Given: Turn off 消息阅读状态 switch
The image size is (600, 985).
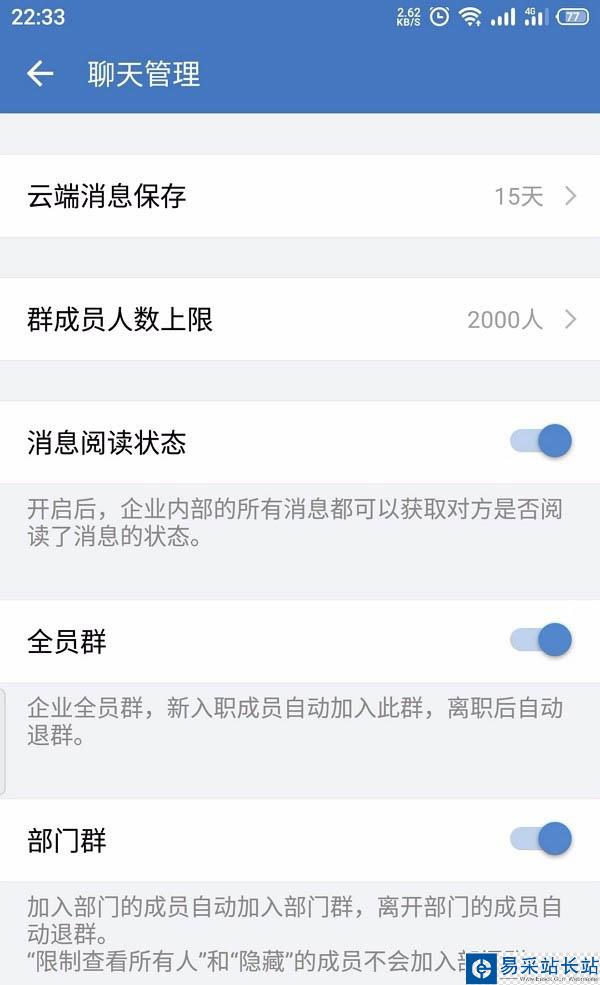Looking at the screenshot, I should [x=541, y=441].
